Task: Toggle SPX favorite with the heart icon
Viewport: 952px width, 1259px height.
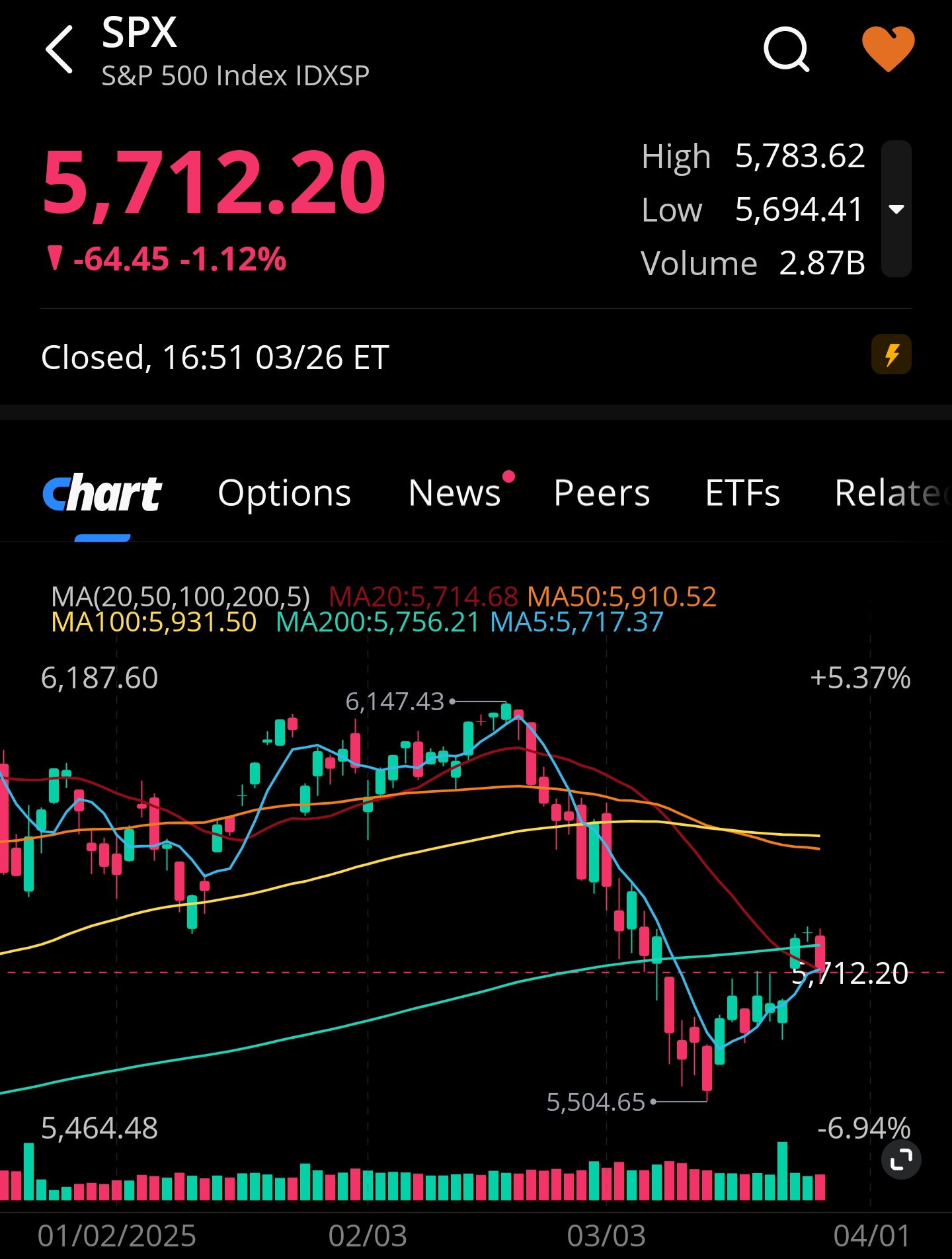Action: 888,48
